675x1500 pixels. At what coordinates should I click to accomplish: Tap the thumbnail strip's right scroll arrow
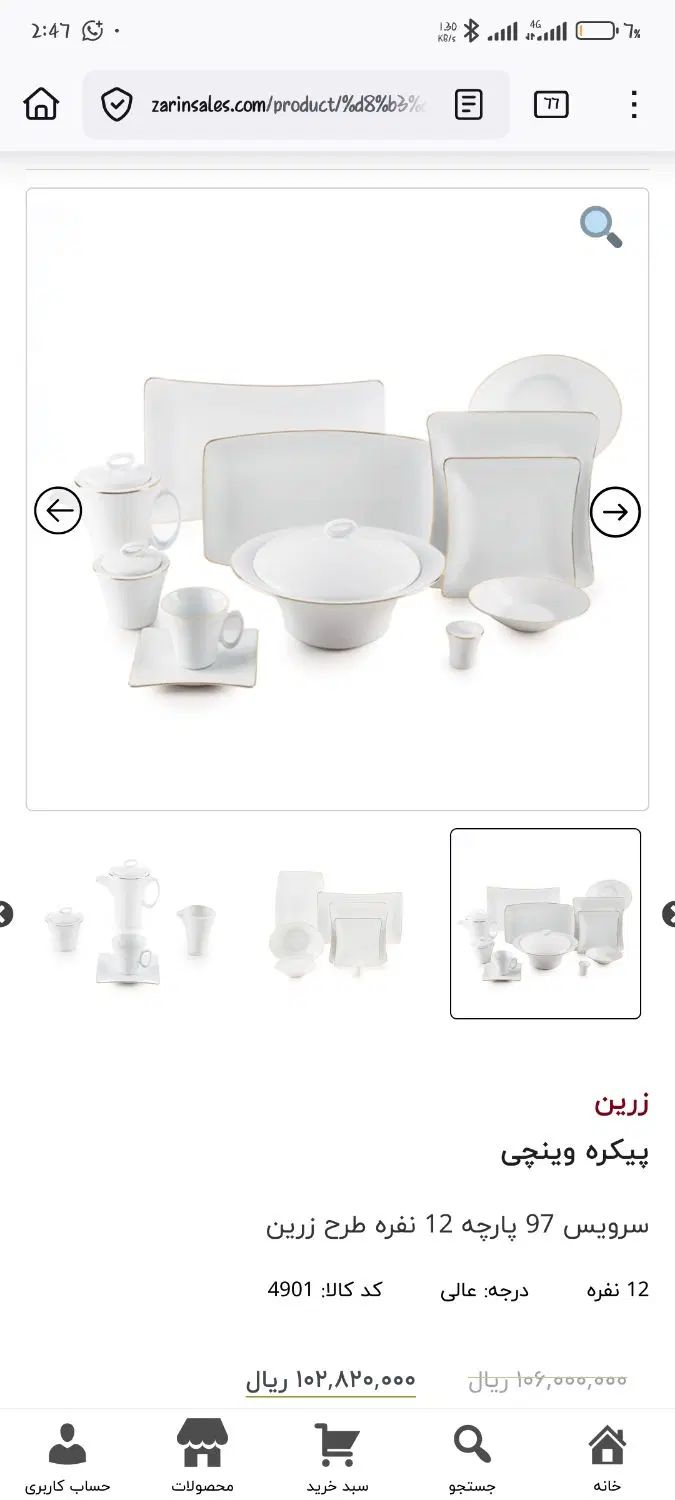669,914
